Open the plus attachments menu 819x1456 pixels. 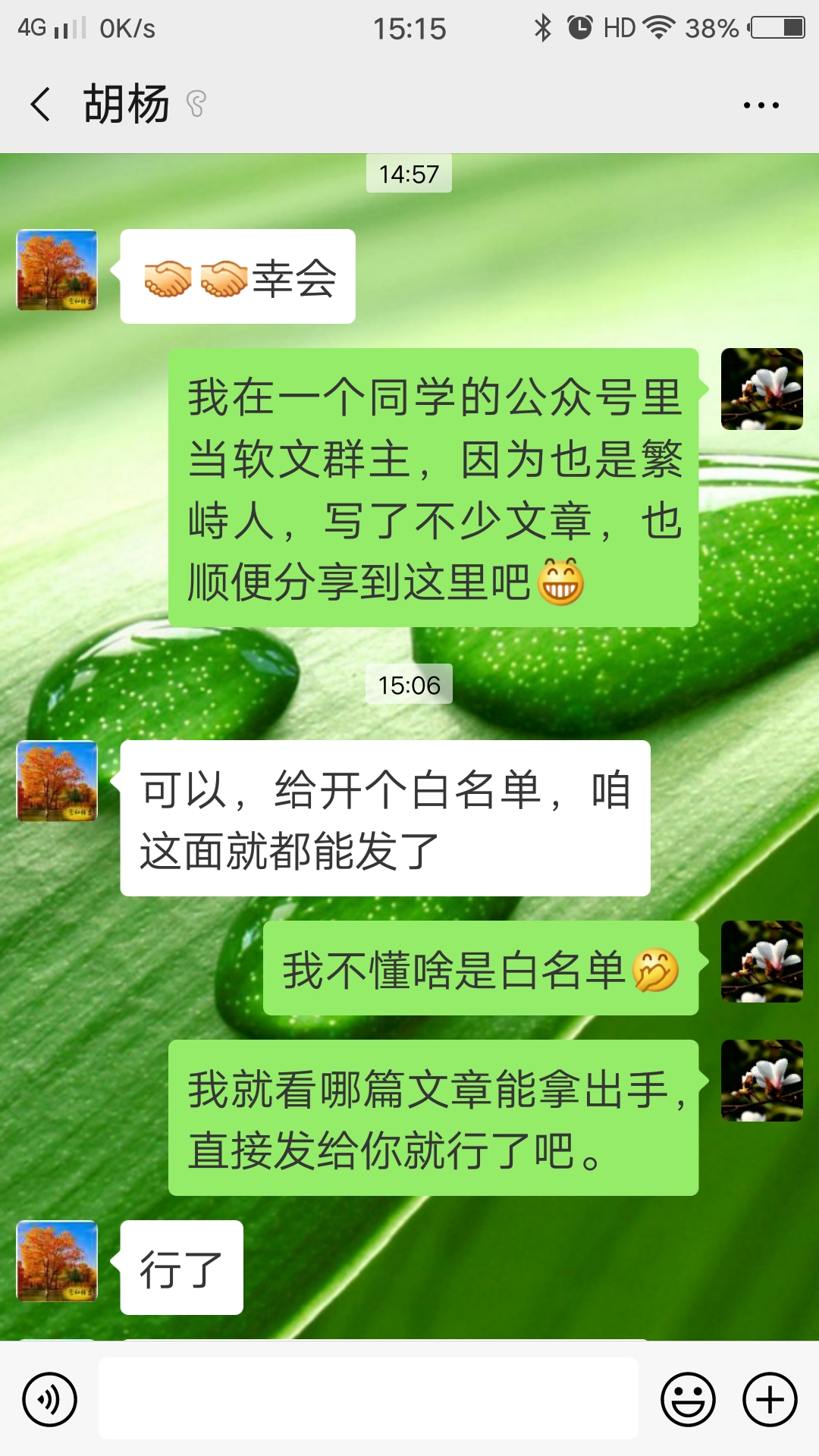click(769, 1399)
